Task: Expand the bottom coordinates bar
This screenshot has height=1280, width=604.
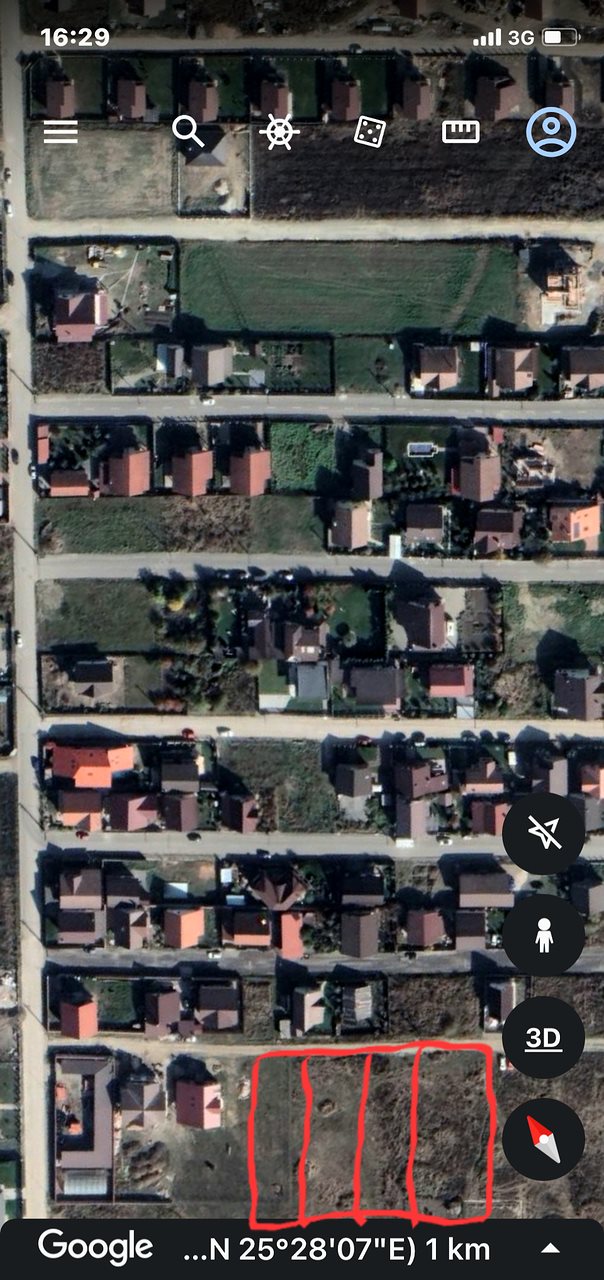Action: 550,1248
